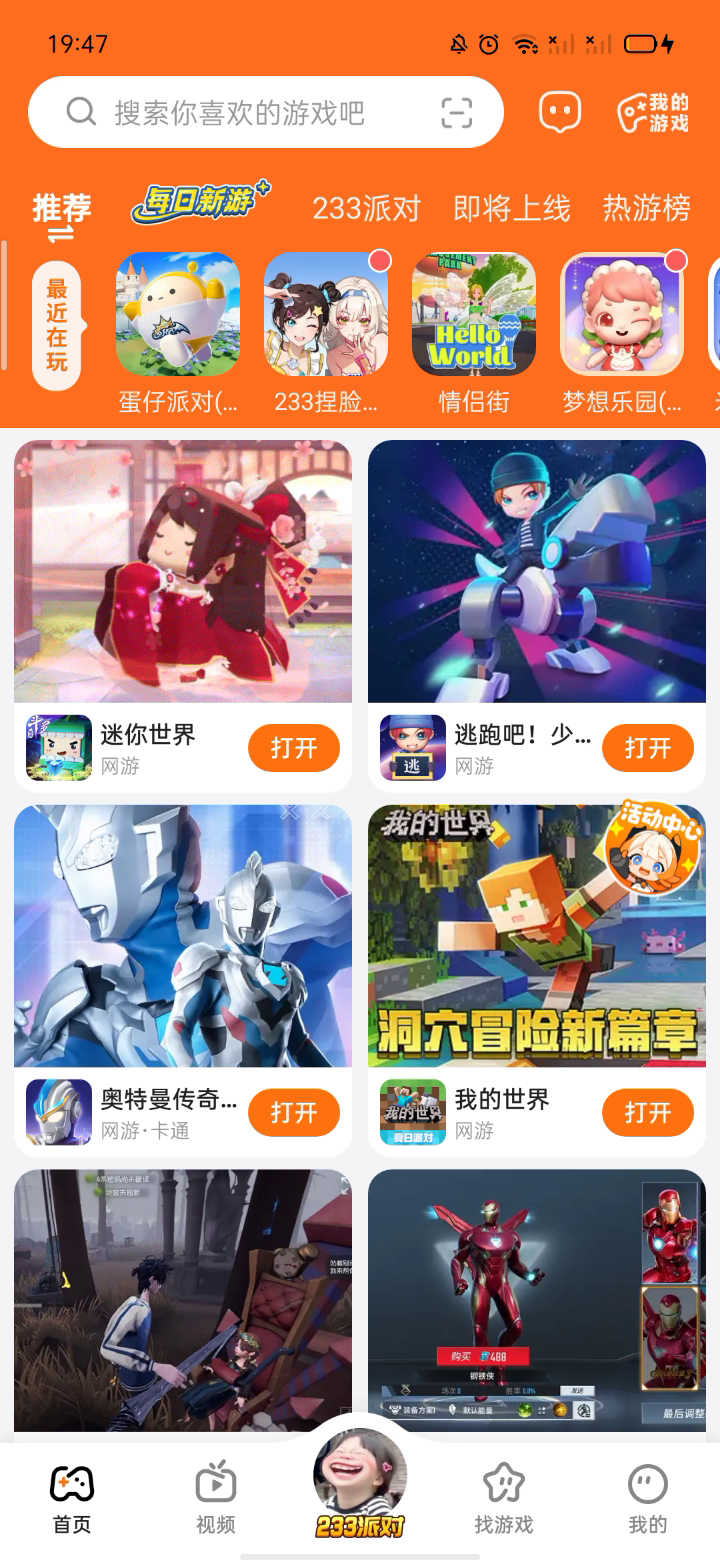This screenshot has width=720, height=1560.
Task: Open 233捏脸 from recently played
Action: point(326,314)
